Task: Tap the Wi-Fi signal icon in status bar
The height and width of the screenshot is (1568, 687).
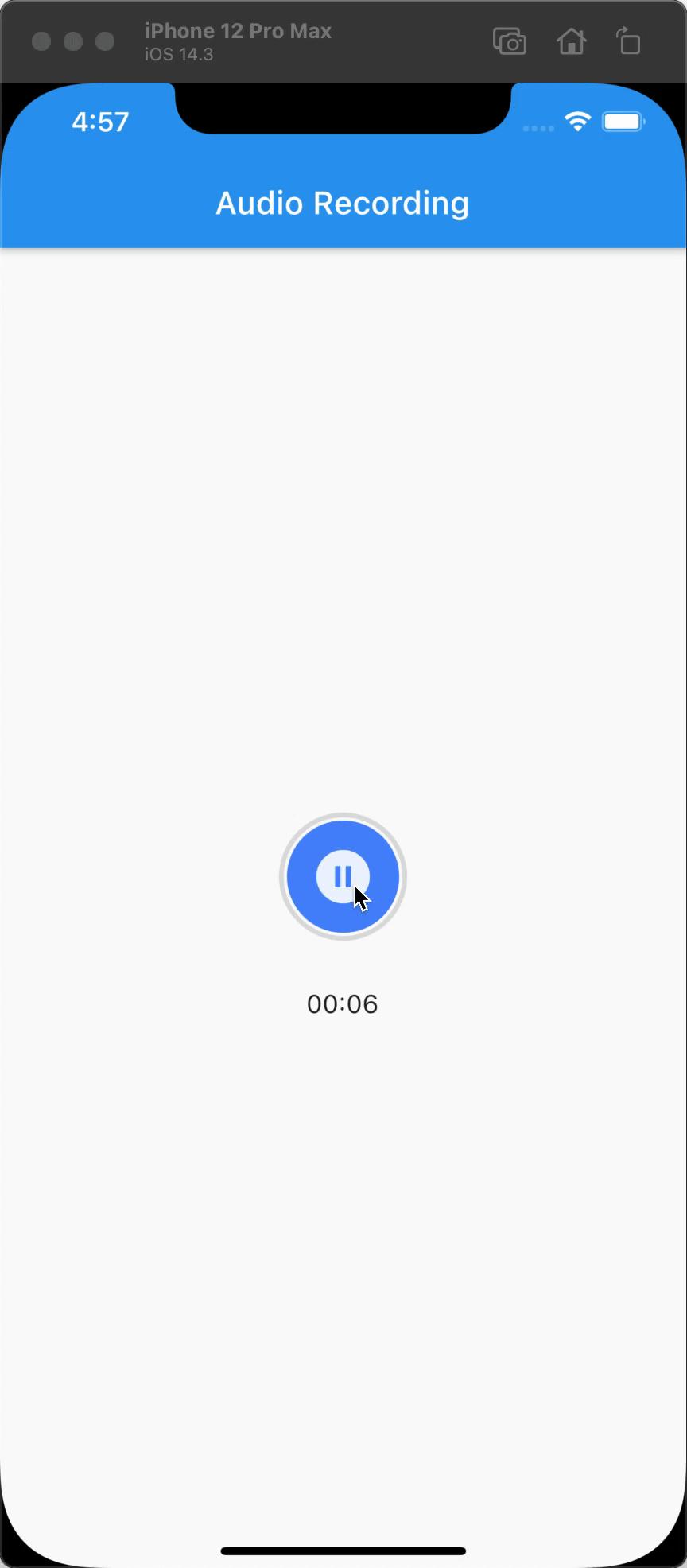Action: point(578,121)
